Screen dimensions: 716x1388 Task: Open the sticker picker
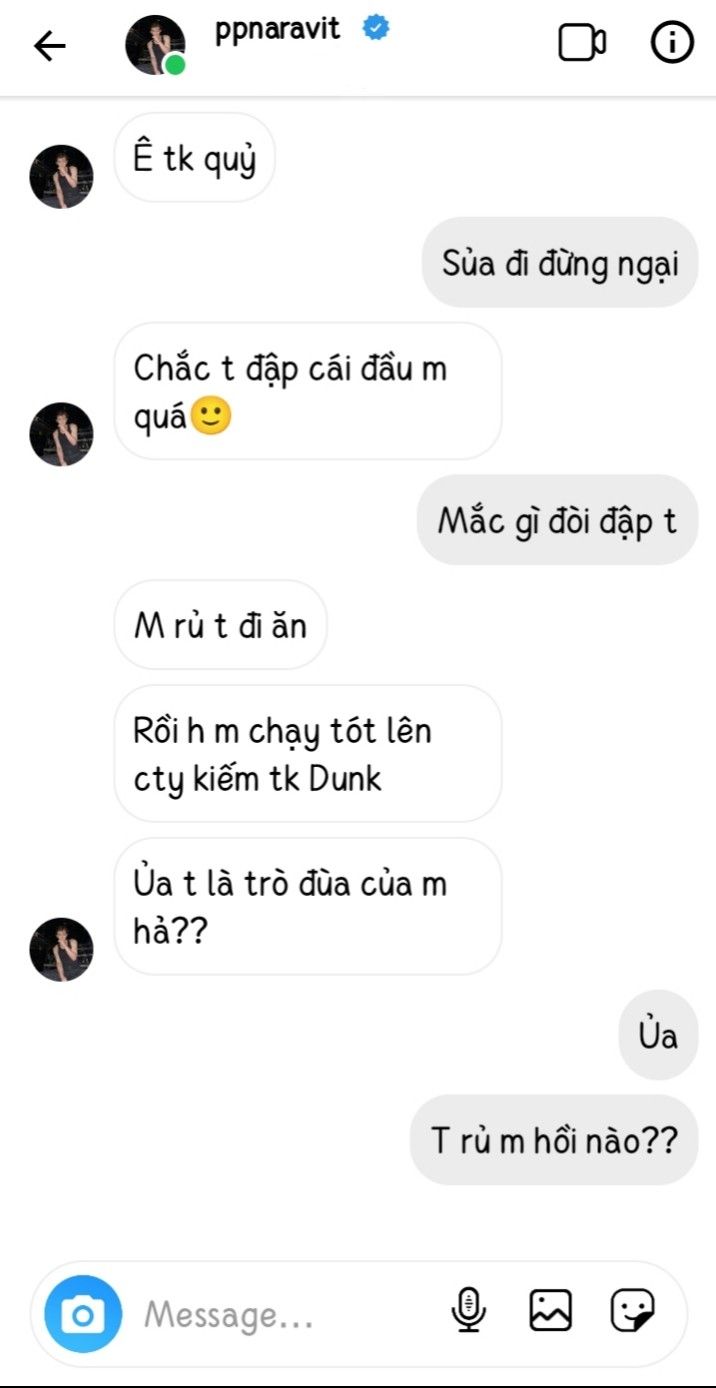click(632, 1310)
